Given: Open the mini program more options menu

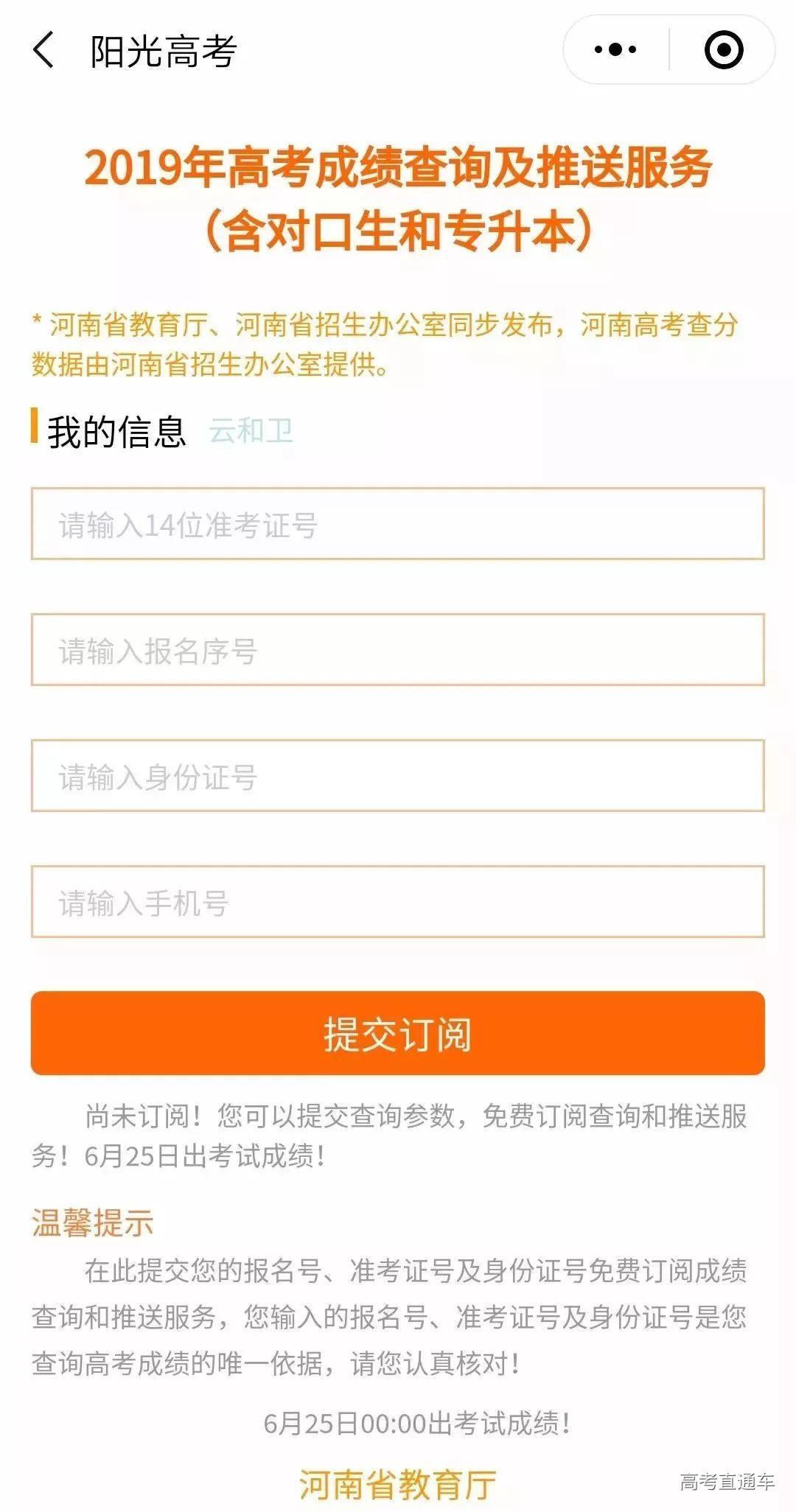Looking at the screenshot, I should [615, 50].
